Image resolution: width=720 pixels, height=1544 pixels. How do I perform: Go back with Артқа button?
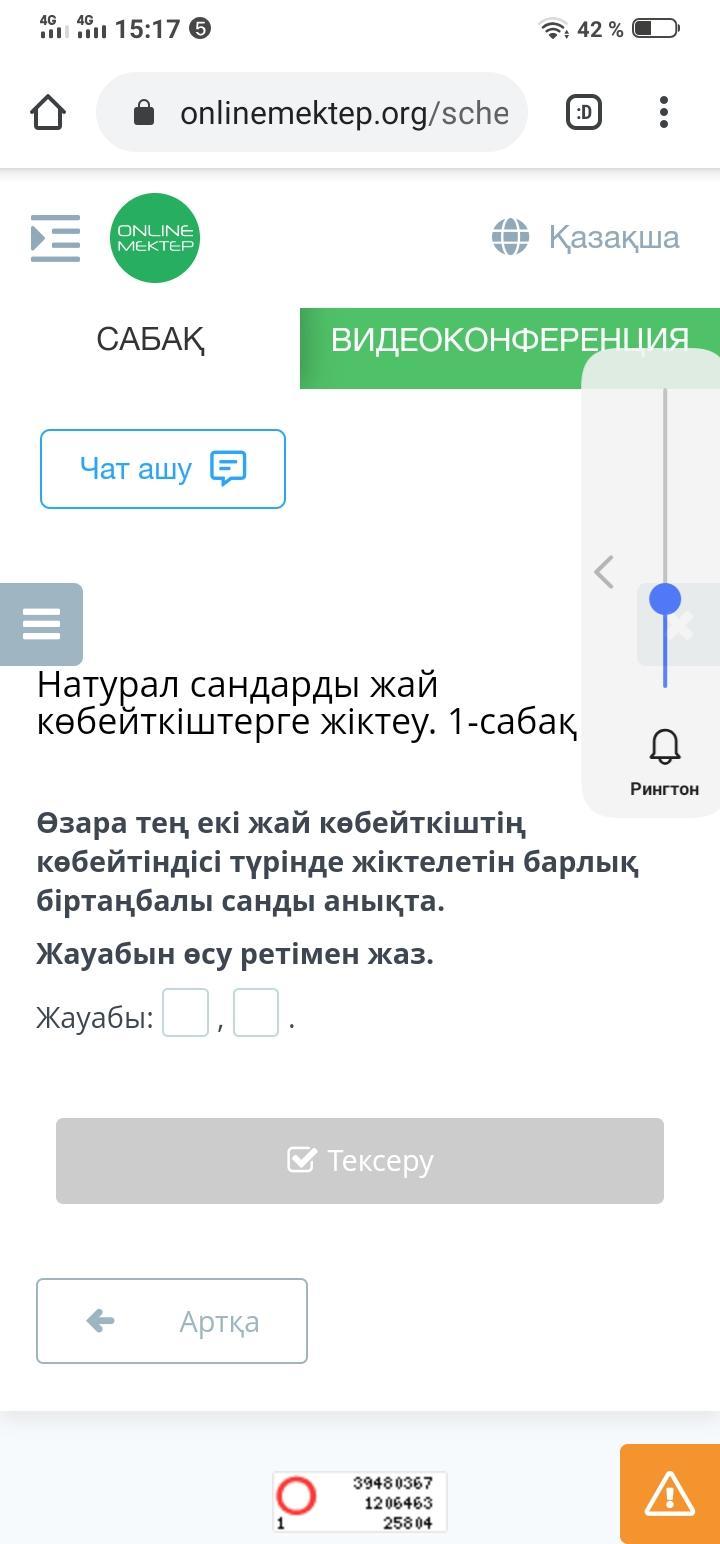pos(172,1321)
